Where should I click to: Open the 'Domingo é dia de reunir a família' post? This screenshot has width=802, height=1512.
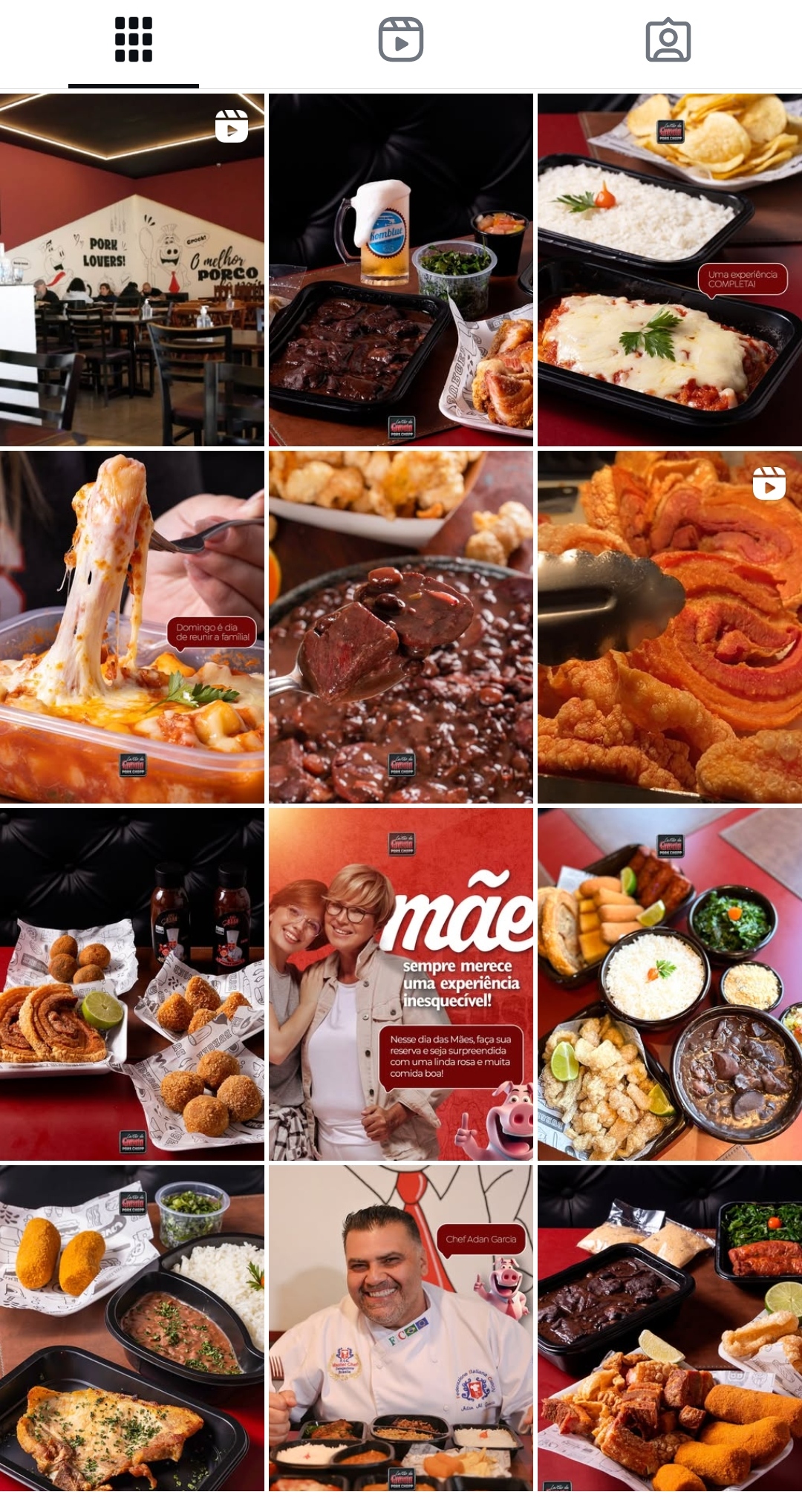132,628
